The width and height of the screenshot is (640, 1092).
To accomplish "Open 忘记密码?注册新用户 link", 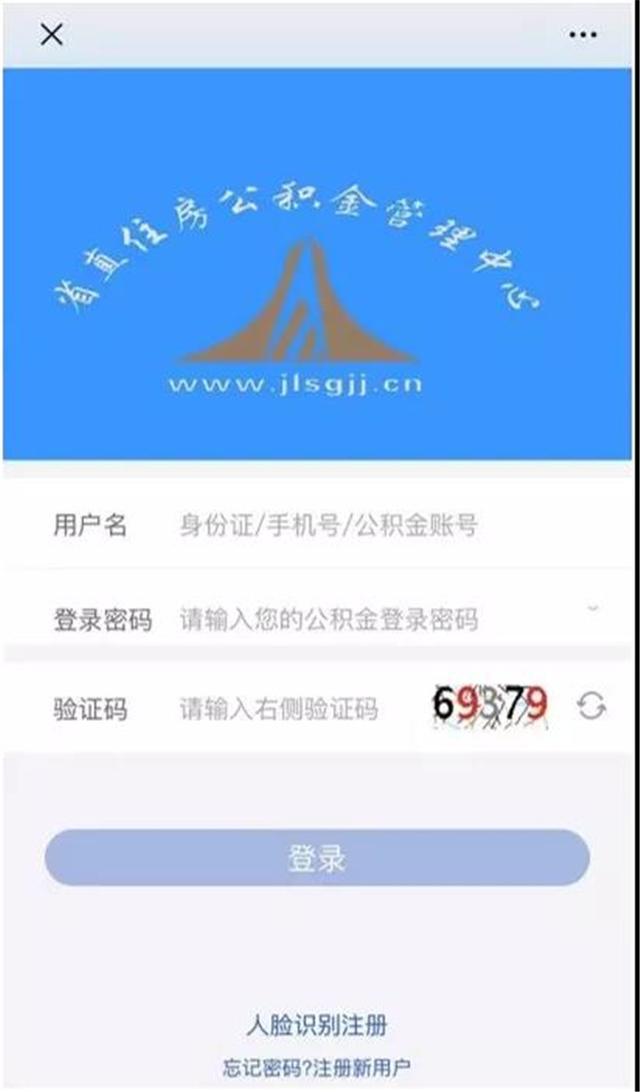I will coord(316,1067).
